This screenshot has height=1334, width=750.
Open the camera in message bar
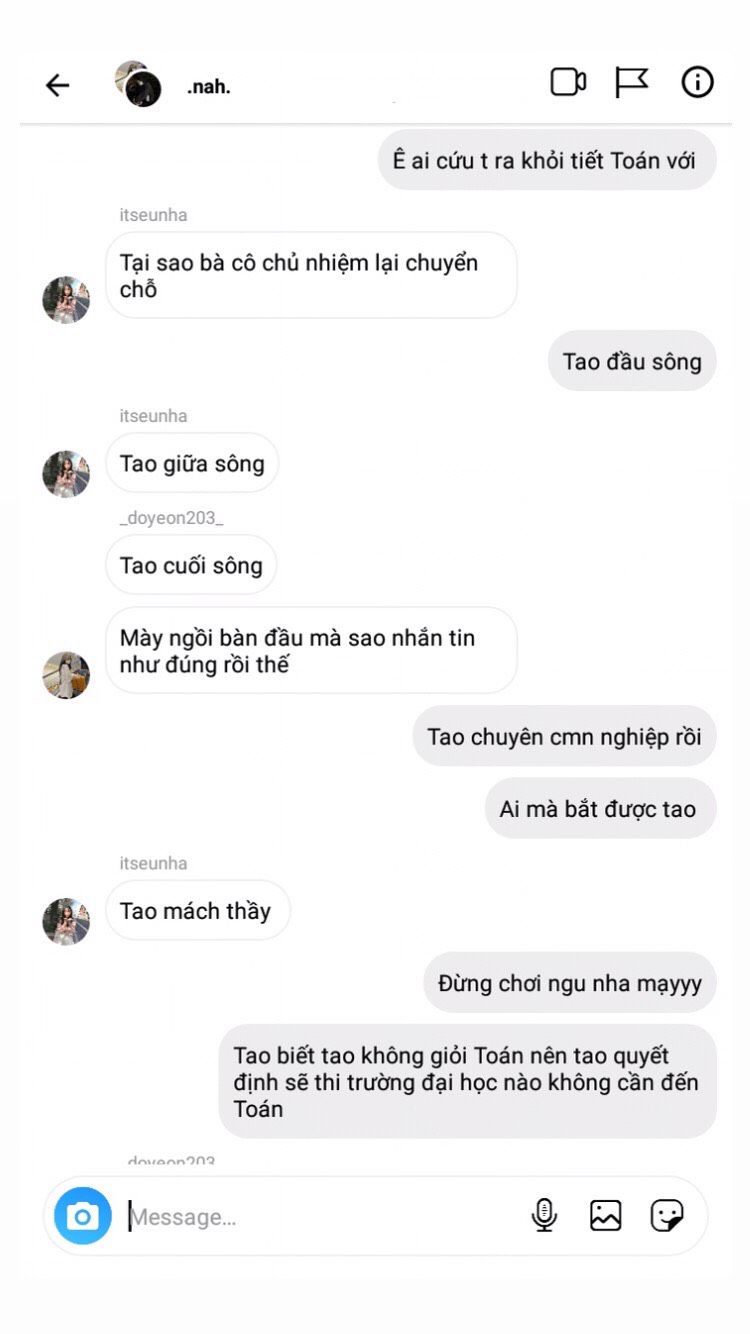(x=83, y=1216)
